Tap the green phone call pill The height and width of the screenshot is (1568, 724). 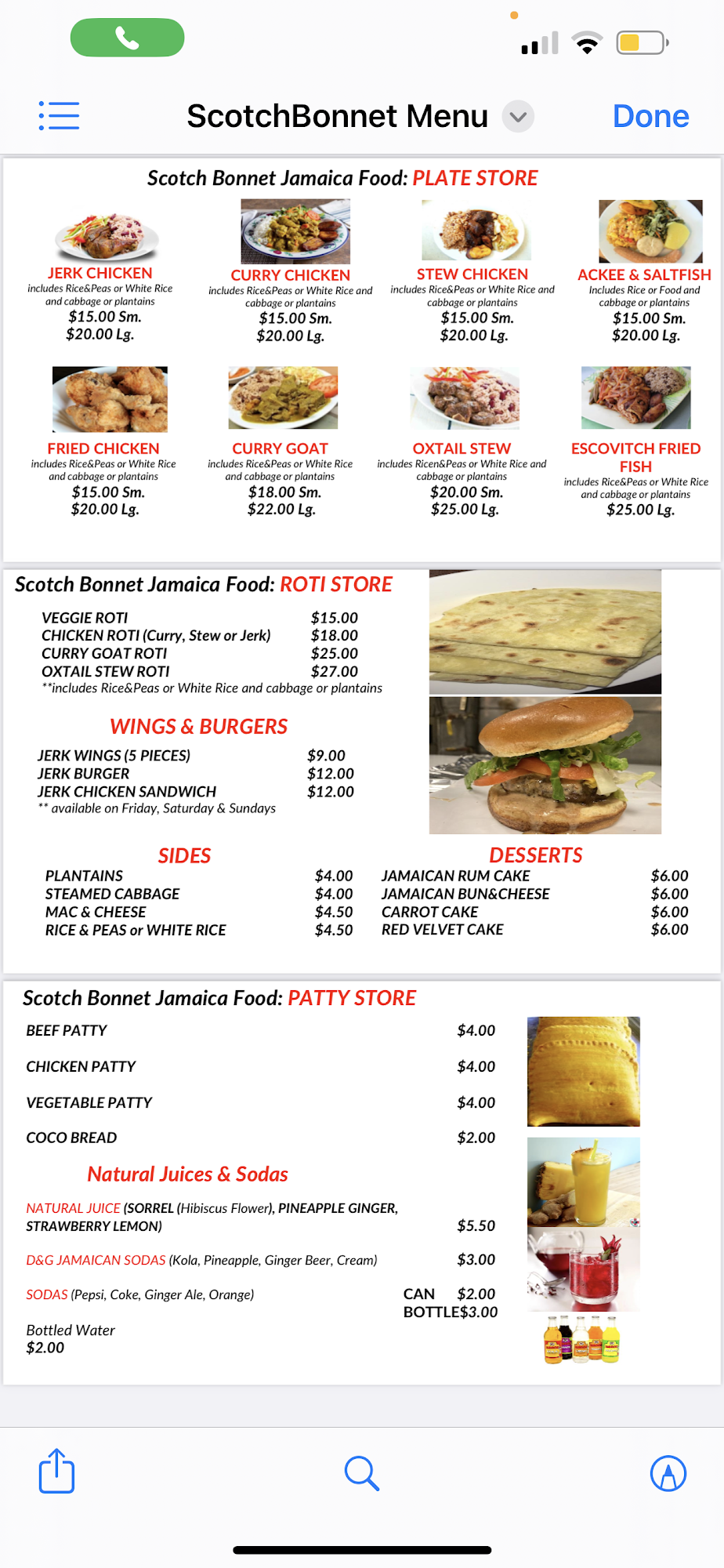click(126, 37)
